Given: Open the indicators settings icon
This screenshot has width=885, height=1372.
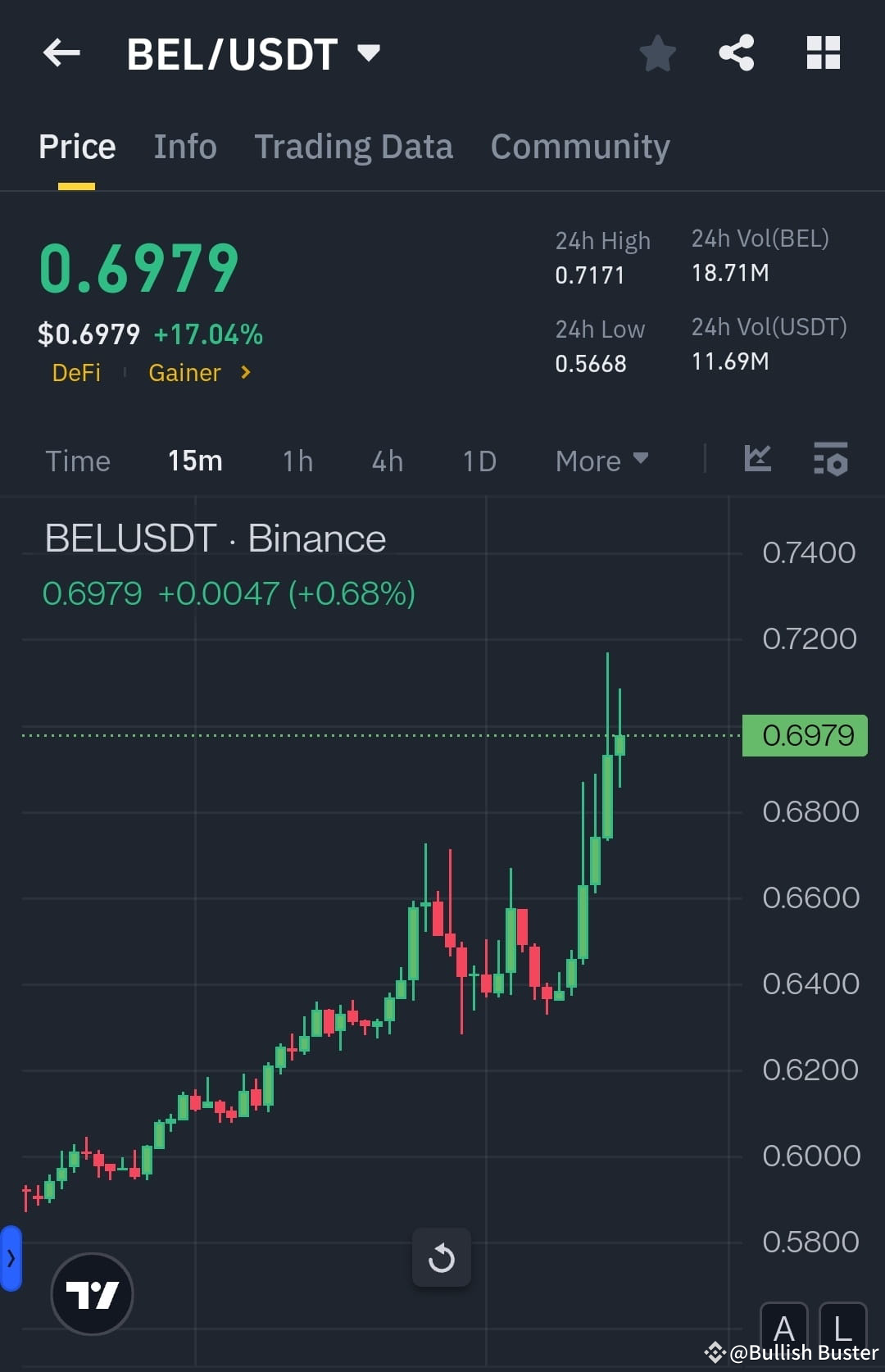Looking at the screenshot, I should pyautogui.click(x=832, y=461).
